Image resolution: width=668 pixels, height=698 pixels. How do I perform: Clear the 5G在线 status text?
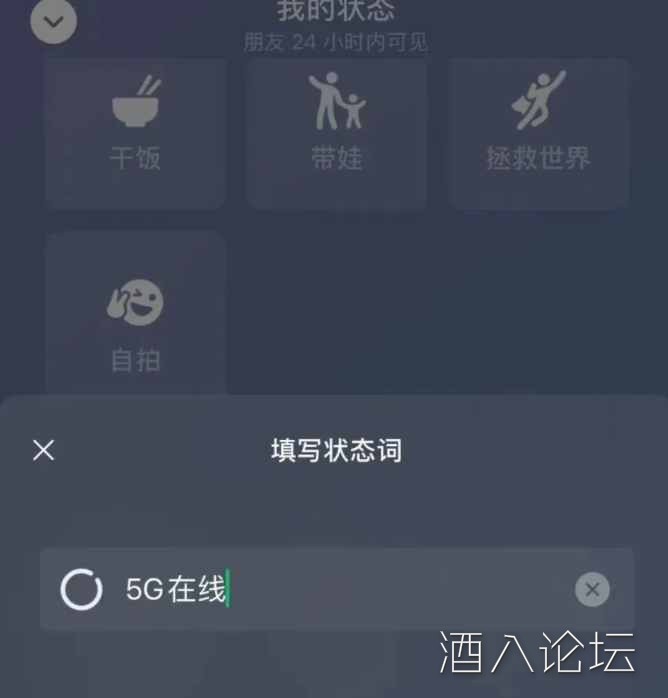click(592, 590)
